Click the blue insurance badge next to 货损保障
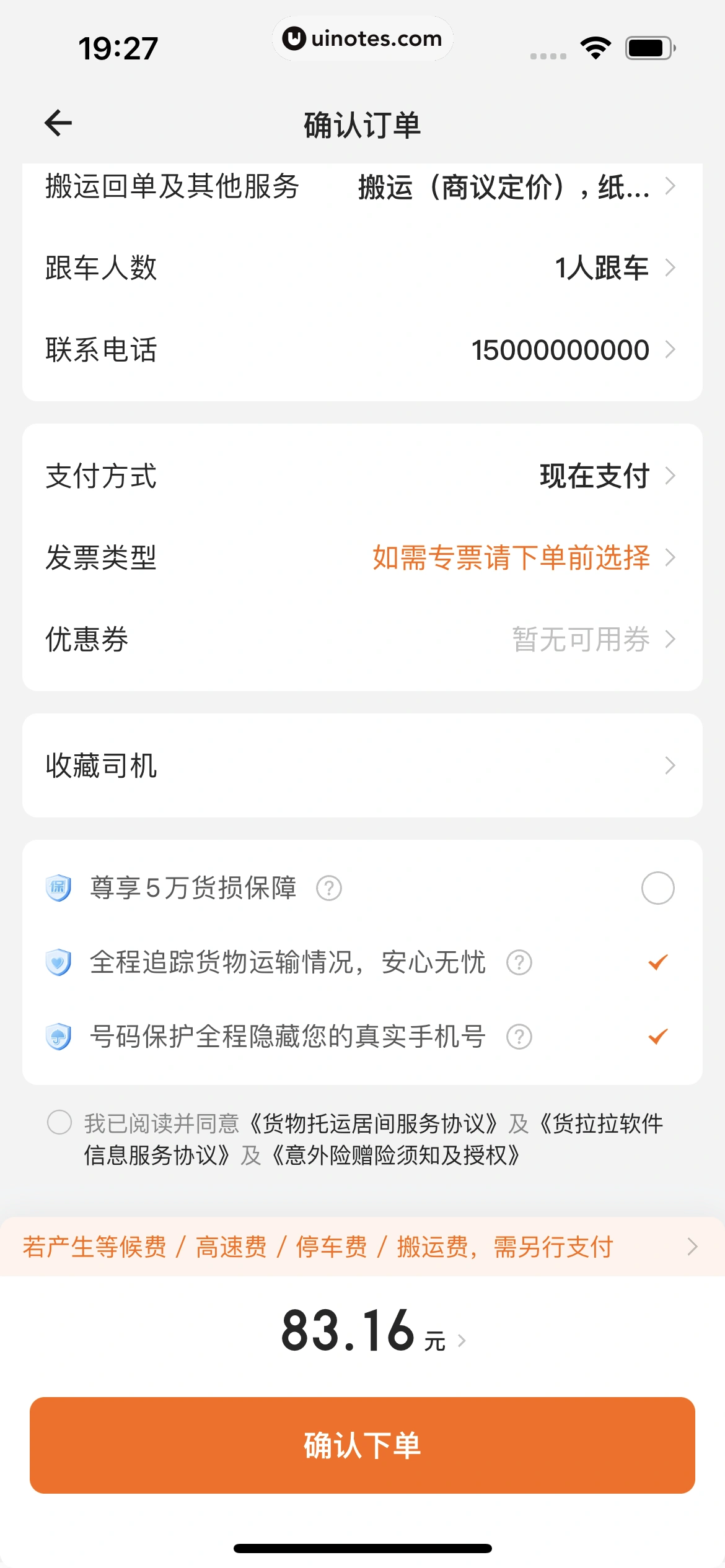Viewport: 725px width, 1568px height. click(x=59, y=887)
